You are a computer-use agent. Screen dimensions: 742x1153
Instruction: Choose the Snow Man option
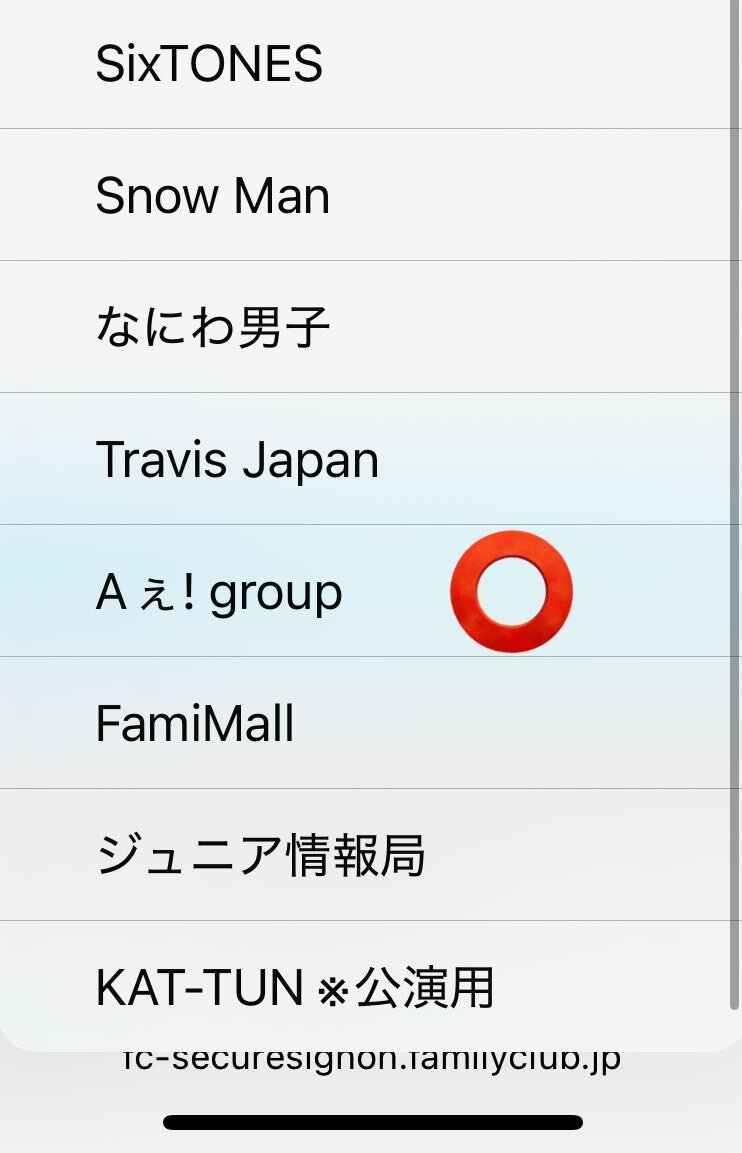212,196
